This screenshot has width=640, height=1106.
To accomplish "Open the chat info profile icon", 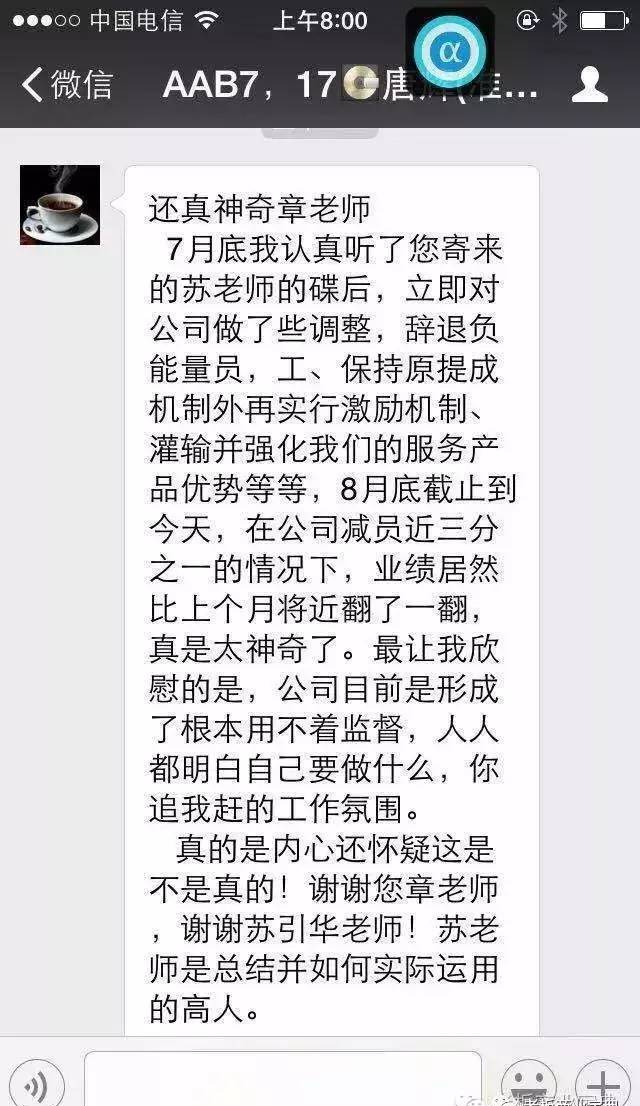I will coord(589,85).
